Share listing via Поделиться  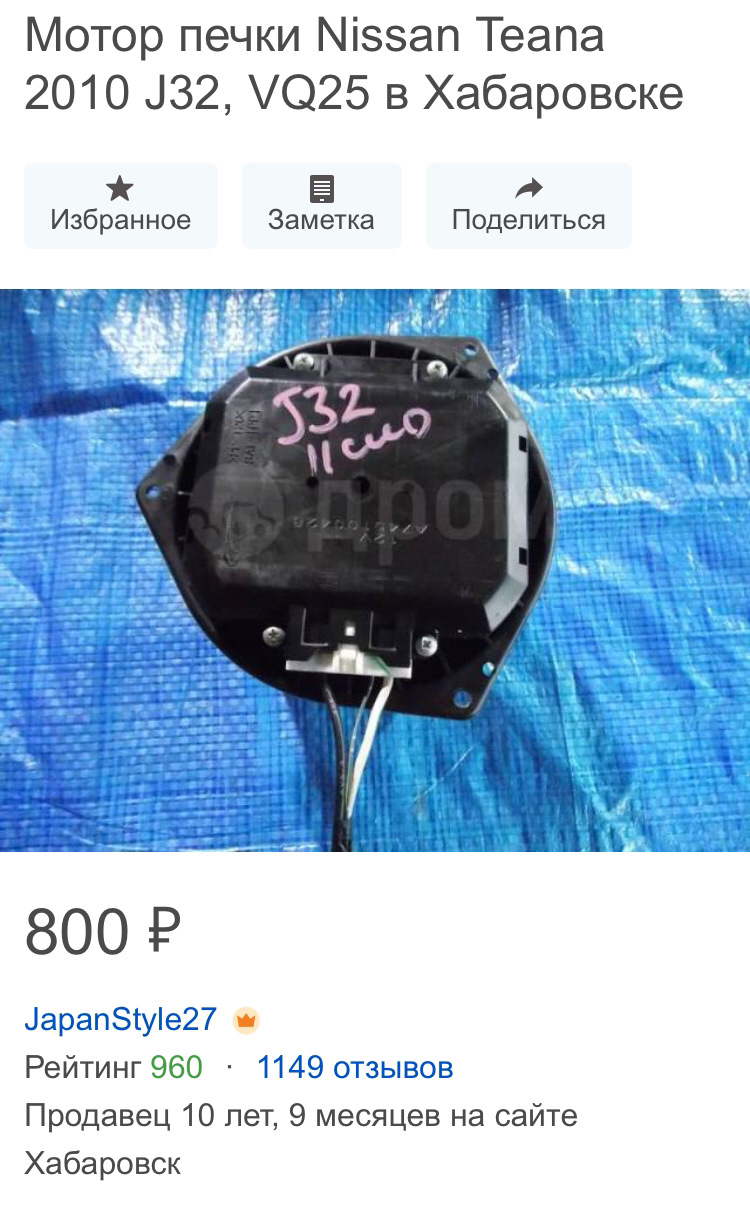point(528,205)
